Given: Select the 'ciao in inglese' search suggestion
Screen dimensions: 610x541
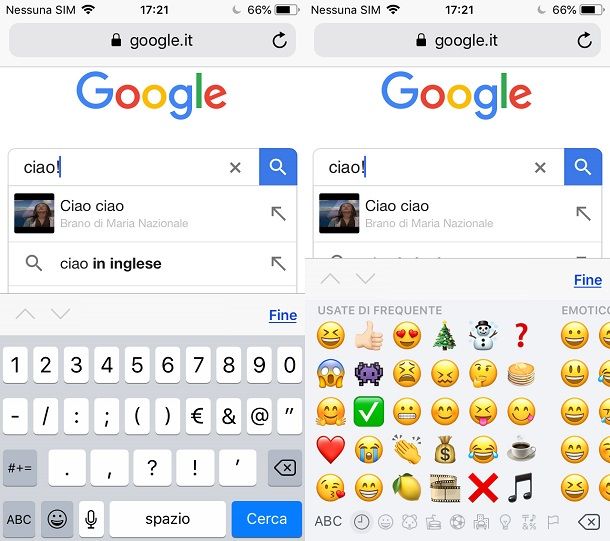Looking at the screenshot, I should 110,264.
